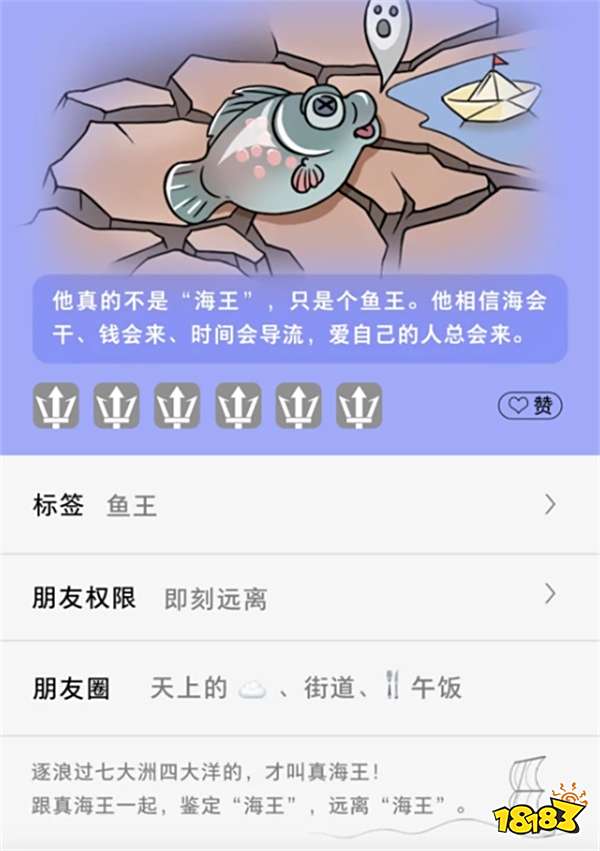Like this result with the 赞 button
Screen dimensions: 600x851
(530, 405)
